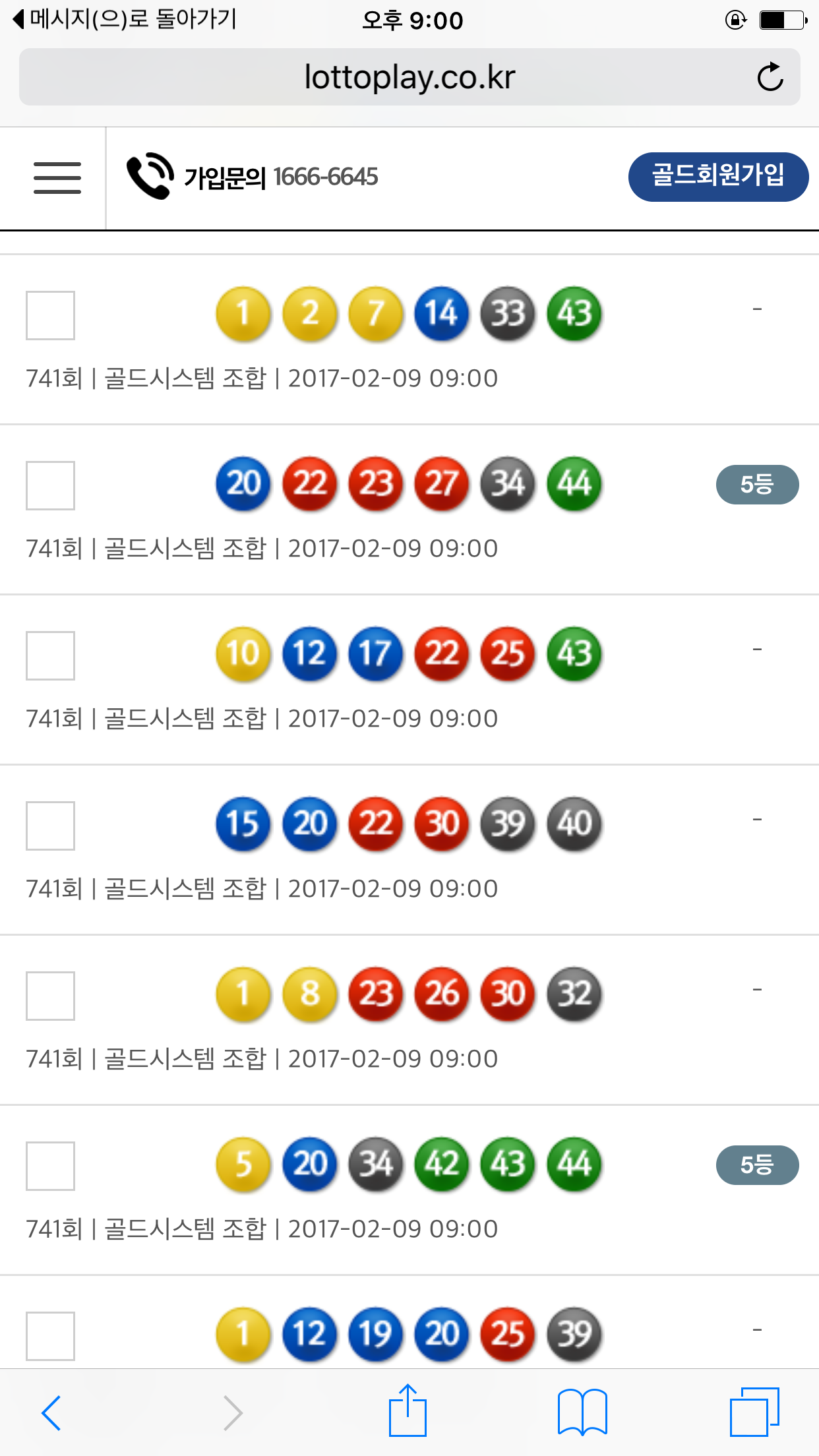
Task: Call 가입문의 1666-6645
Action: click(x=253, y=177)
